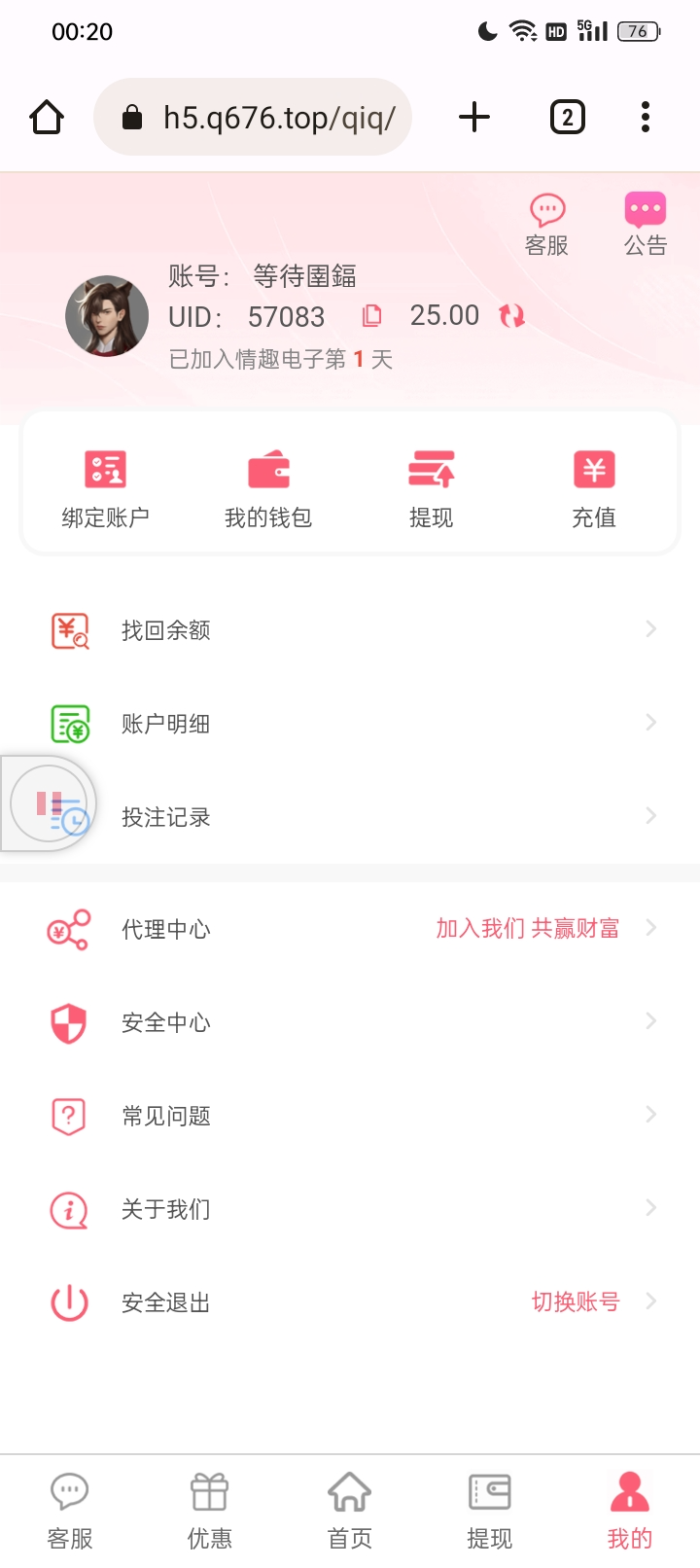Open 我的钱包 wallet icon
This screenshot has width=700, height=1568.
[x=268, y=469]
